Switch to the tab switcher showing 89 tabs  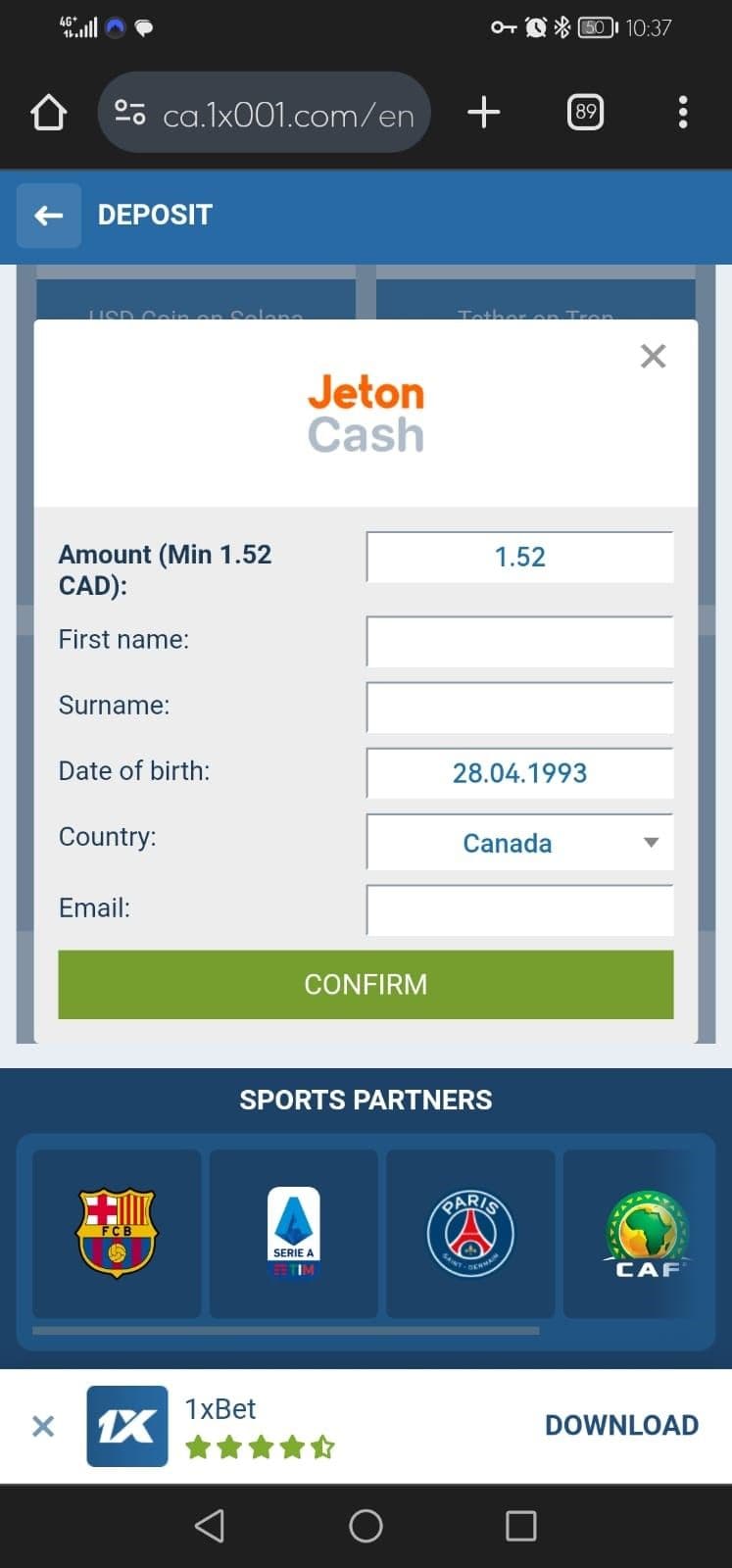585,112
